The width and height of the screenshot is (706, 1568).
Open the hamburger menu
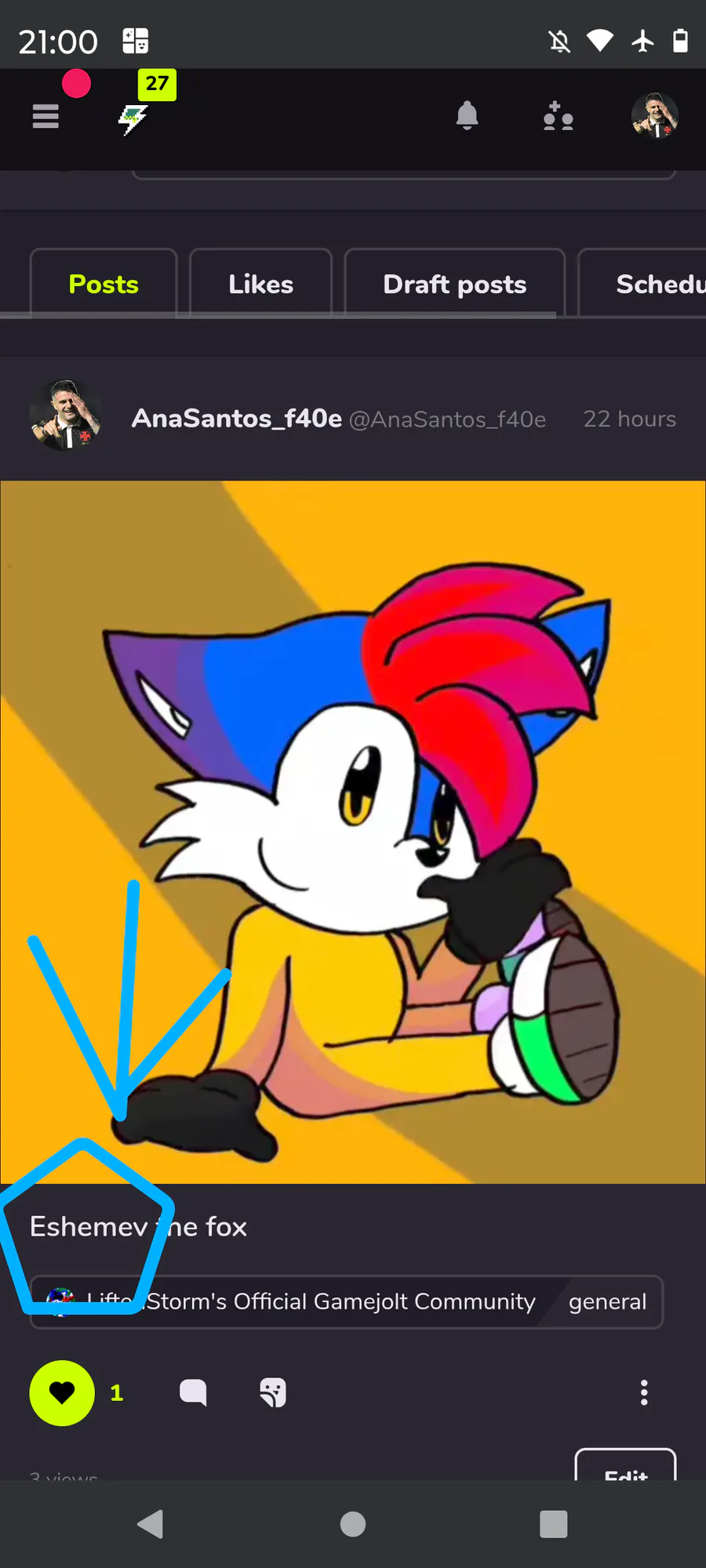coord(45,116)
